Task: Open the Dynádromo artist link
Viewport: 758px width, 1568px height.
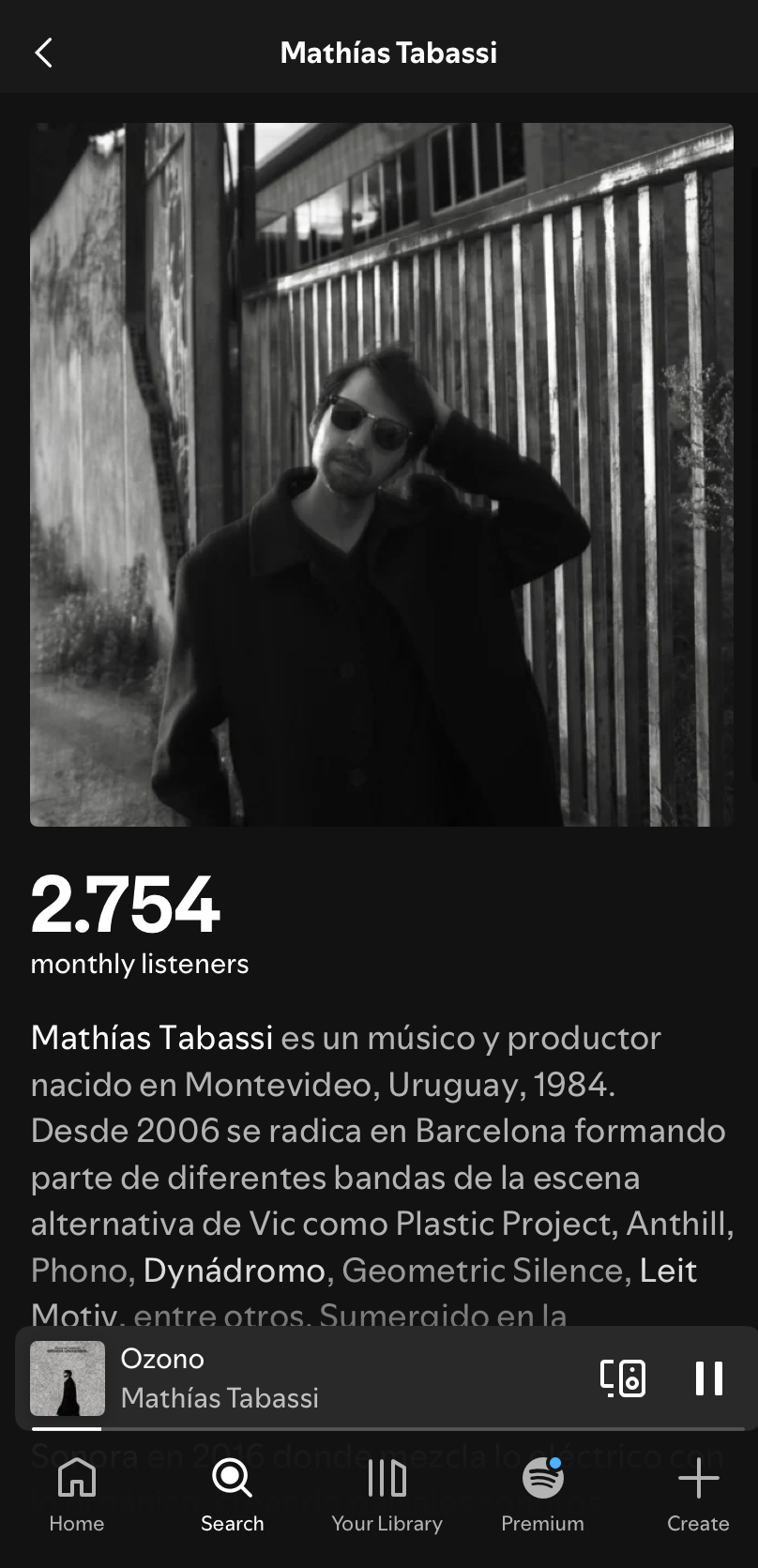Action: click(x=234, y=1271)
